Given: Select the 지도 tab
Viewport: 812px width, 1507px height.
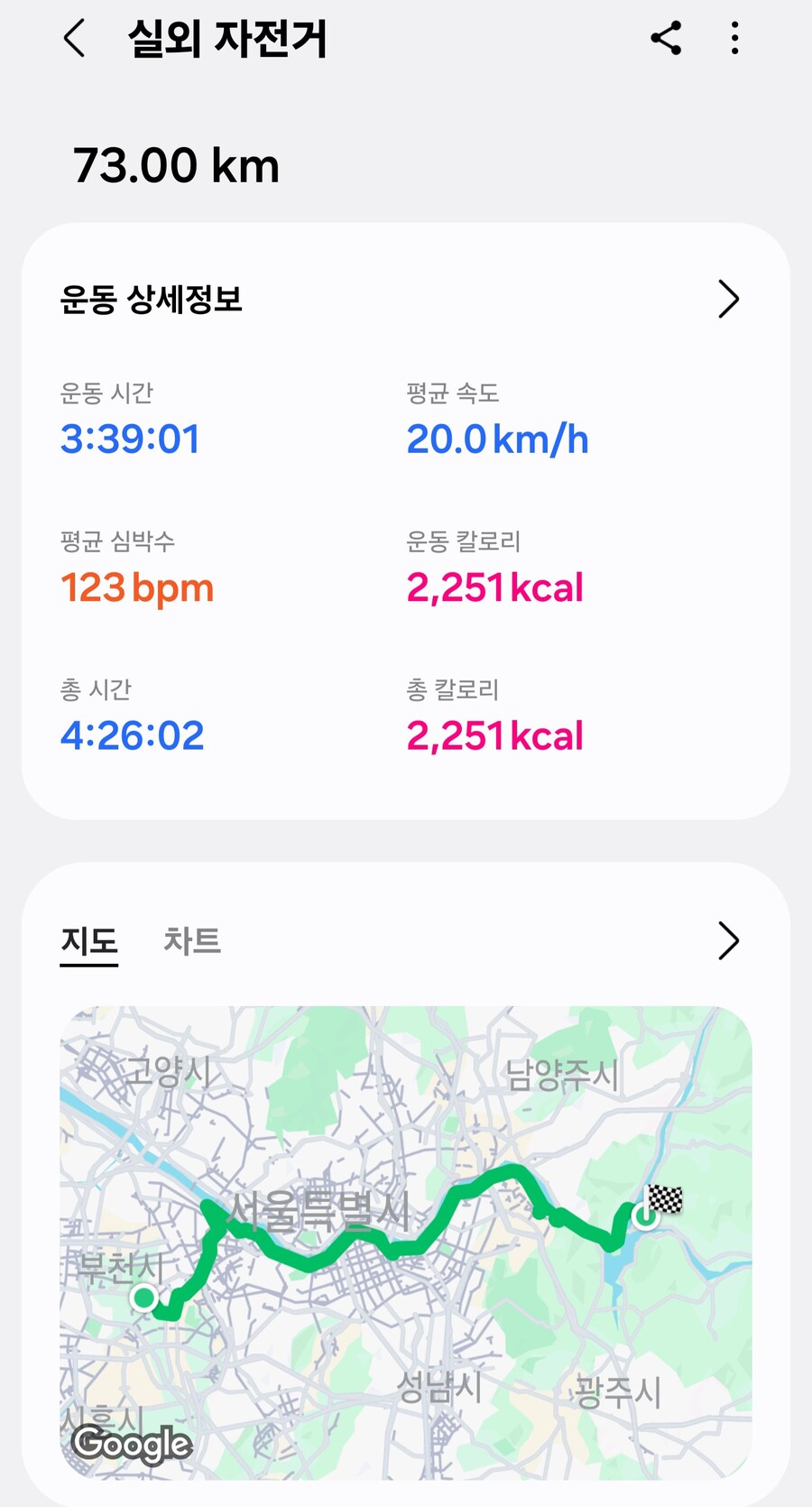Looking at the screenshot, I should pos(88,941).
